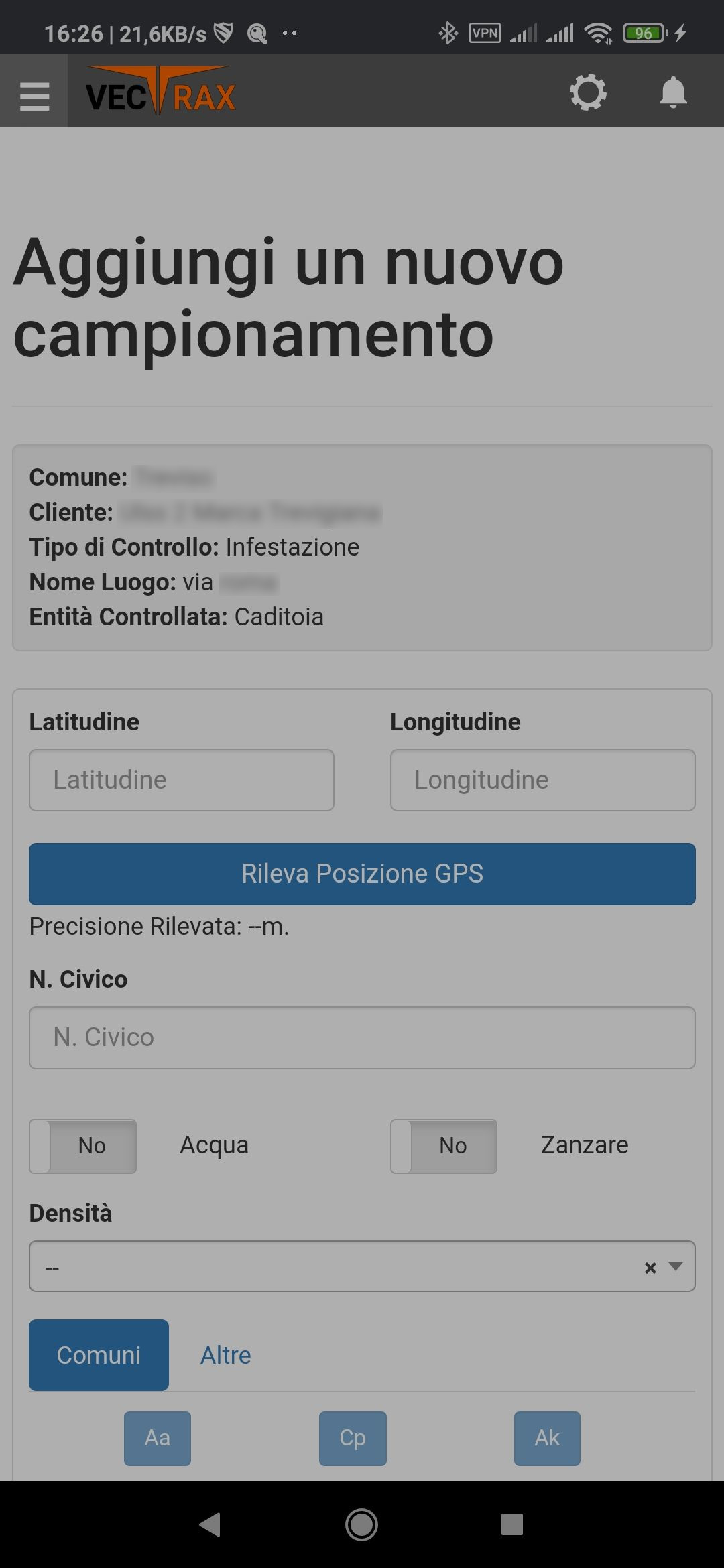Image resolution: width=724 pixels, height=1568 pixels.
Task: Focus the Longitudine field
Action: (x=543, y=780)
